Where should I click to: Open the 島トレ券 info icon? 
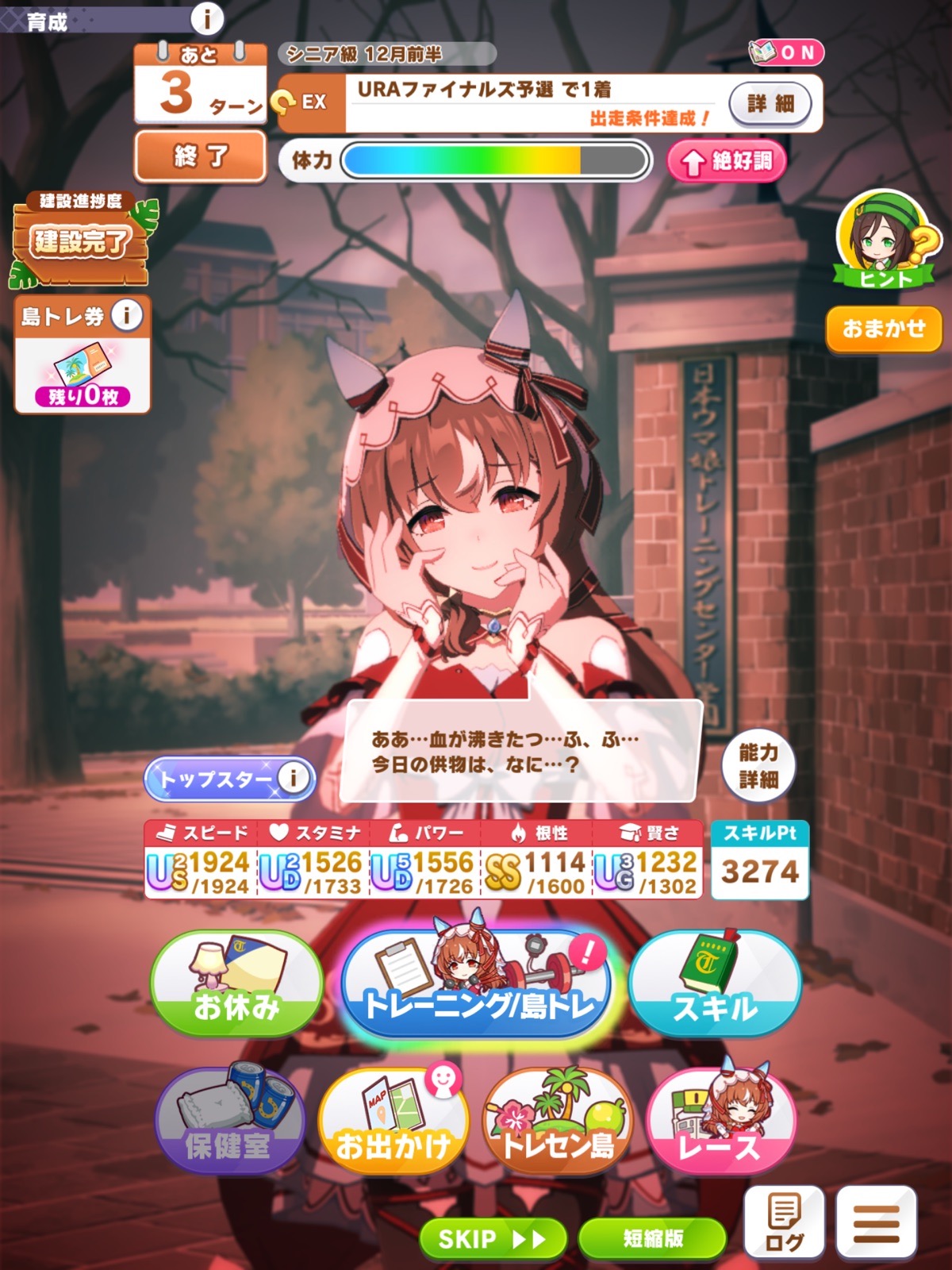(127, 315)
